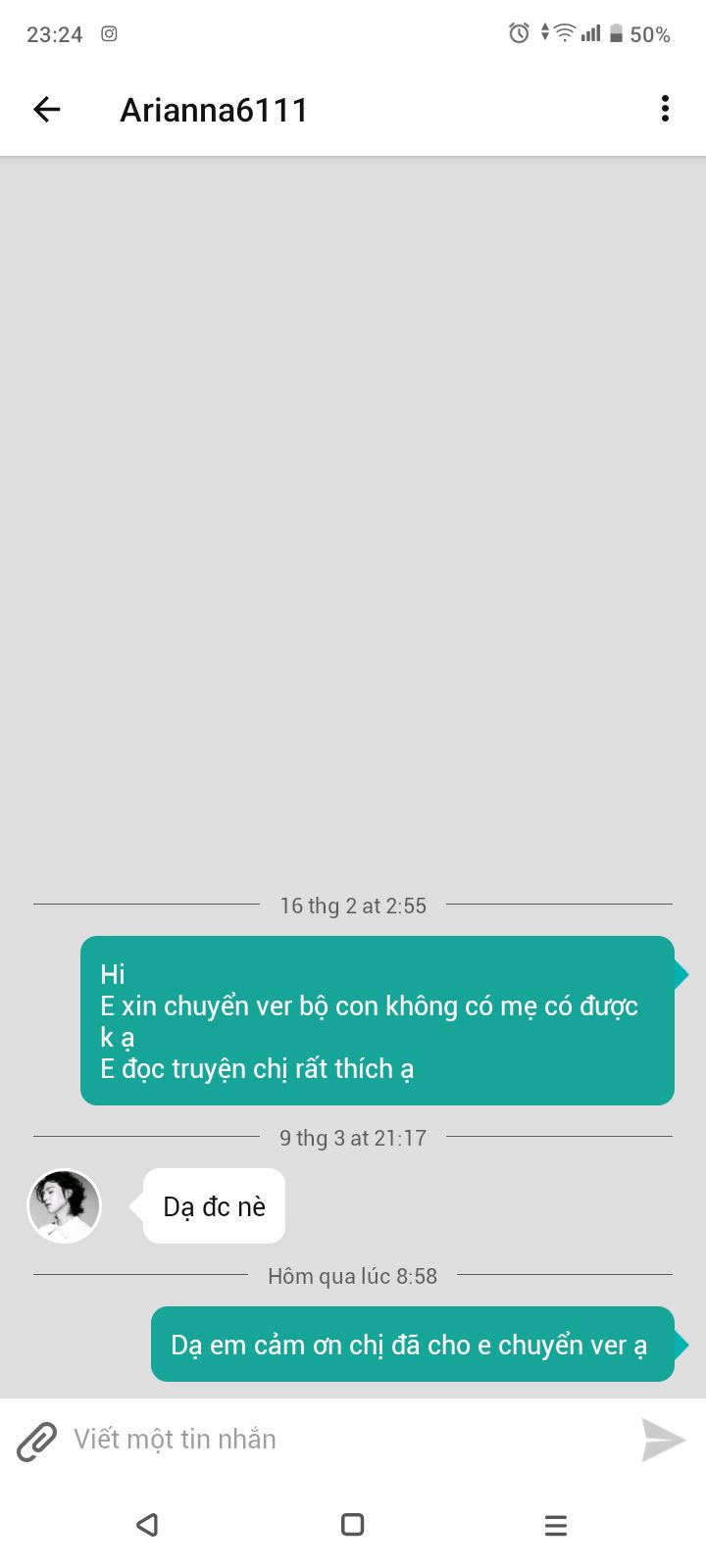Open recent apps from navigation bar

click(555, 1524)
